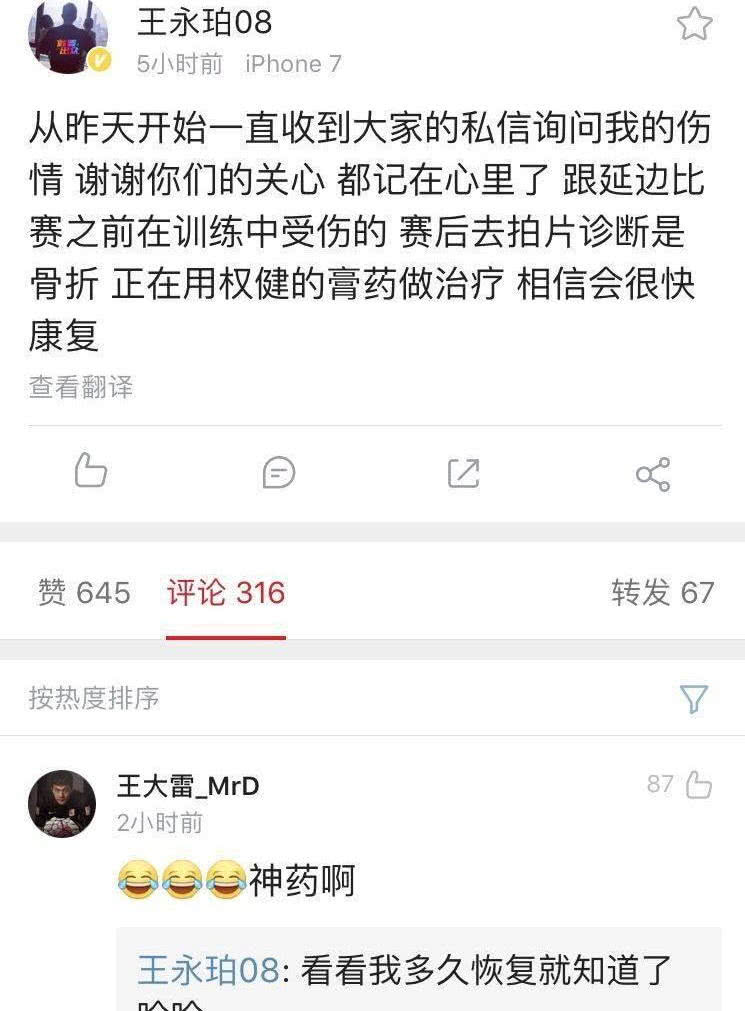Image resolution: width=745 pixels, height=1011 pixels.
Task: Select the 评论 316 tab
Action: coord(224,592)
